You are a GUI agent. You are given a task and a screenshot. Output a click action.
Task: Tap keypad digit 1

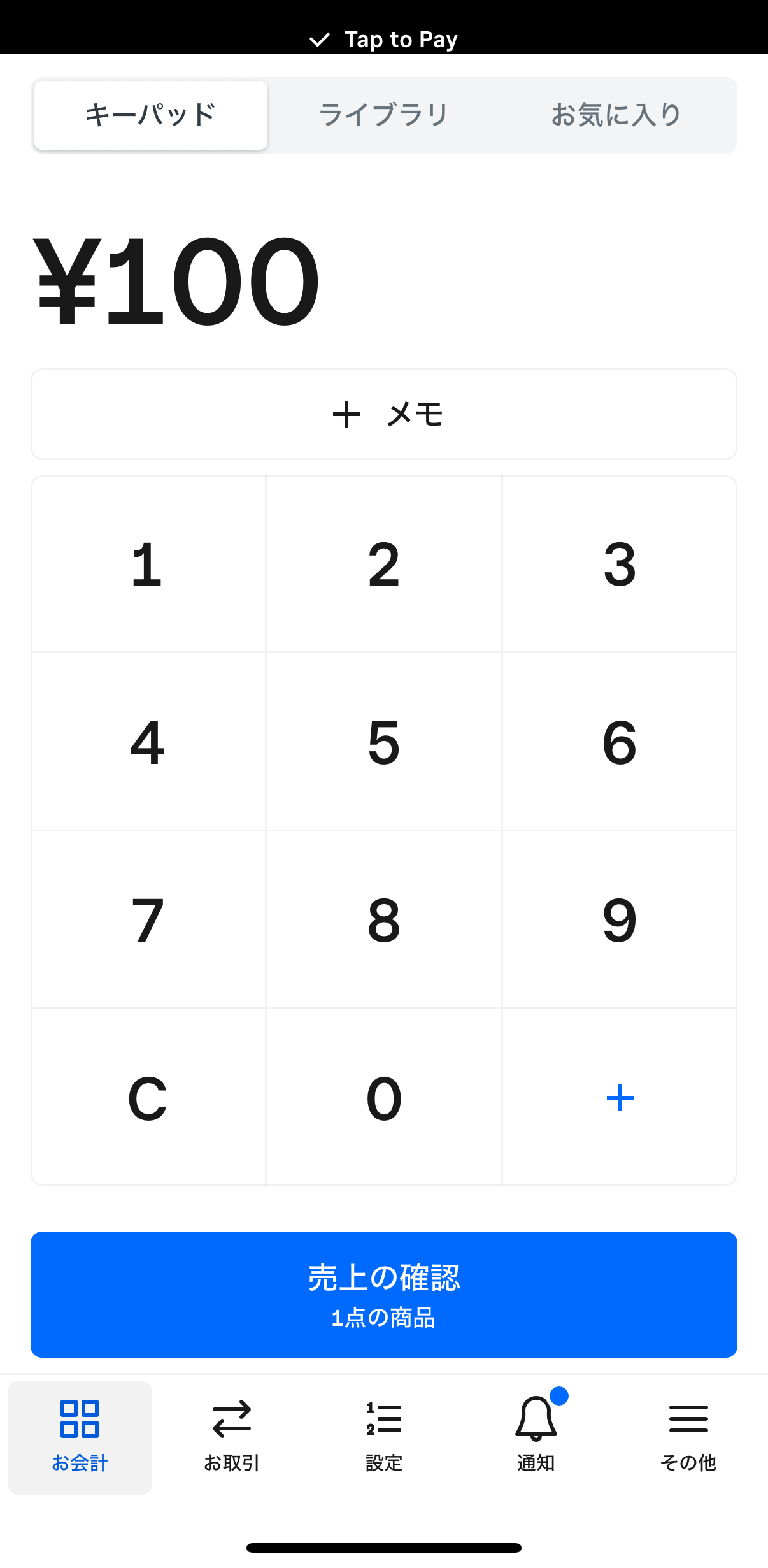click(148, 565)
